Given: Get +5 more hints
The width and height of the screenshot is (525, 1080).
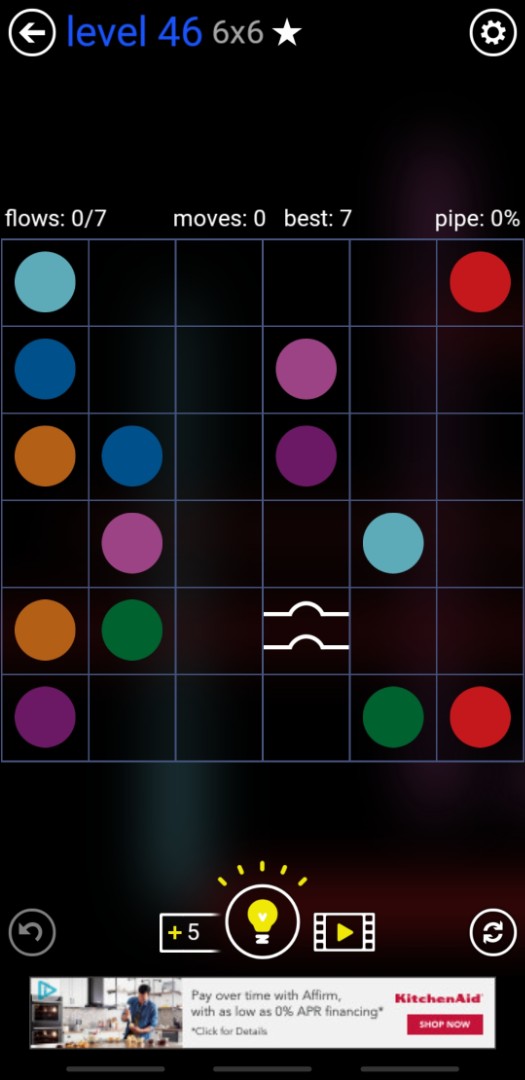Looking at the screenshot, I should pyautogui.click(x=189, y=933).
